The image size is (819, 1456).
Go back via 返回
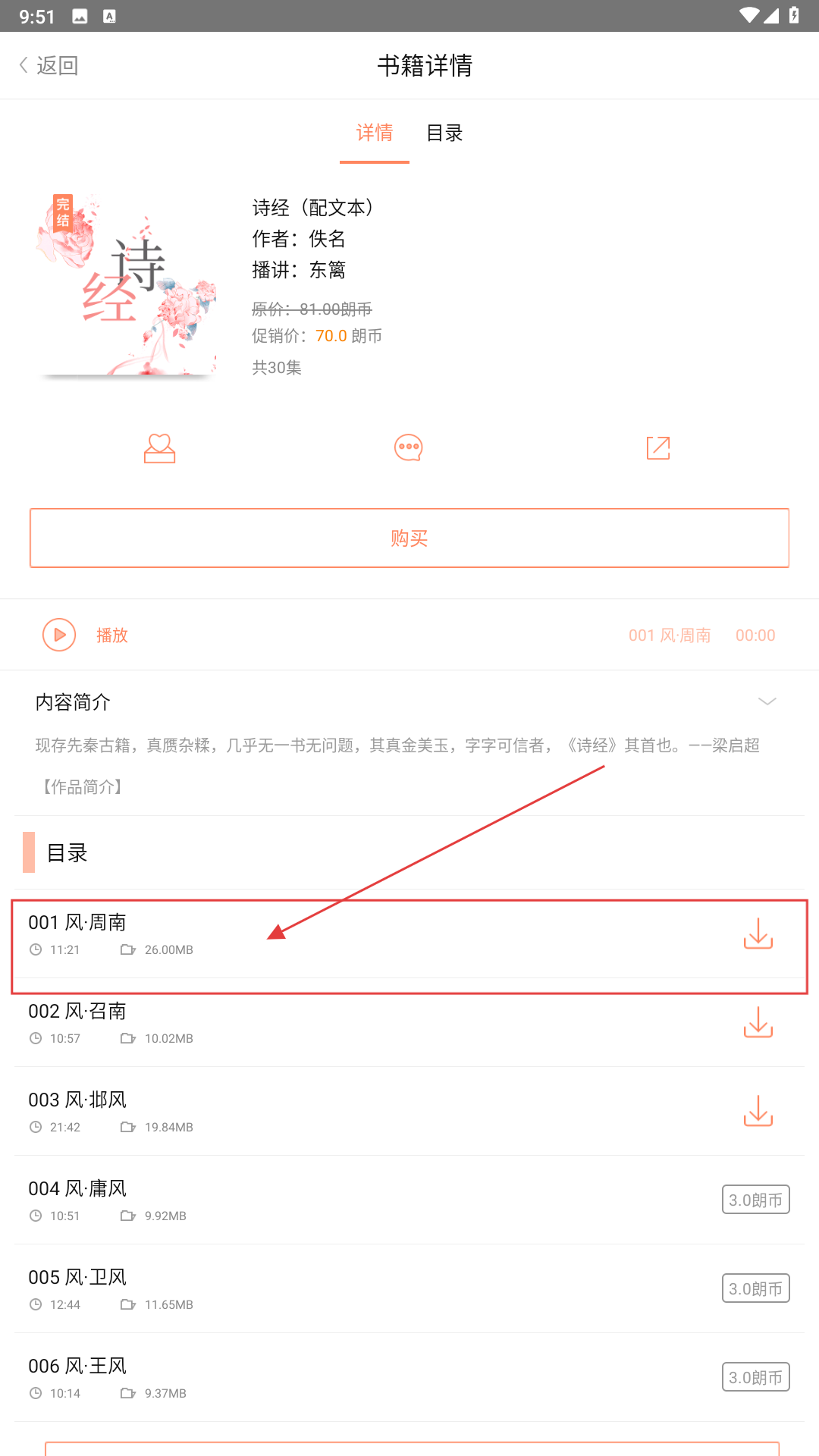[x=49, y=65]
